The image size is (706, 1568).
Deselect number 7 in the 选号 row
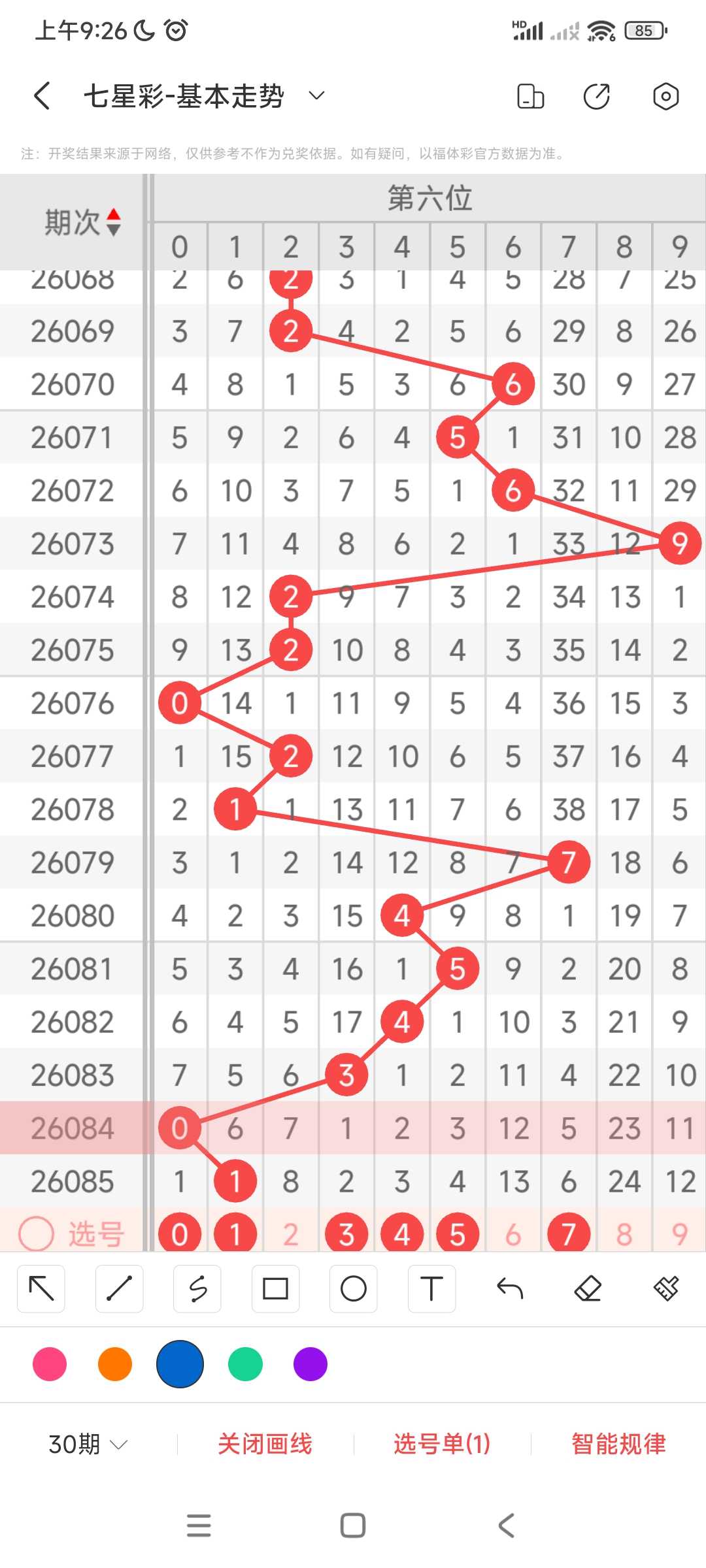(569, 1234)
